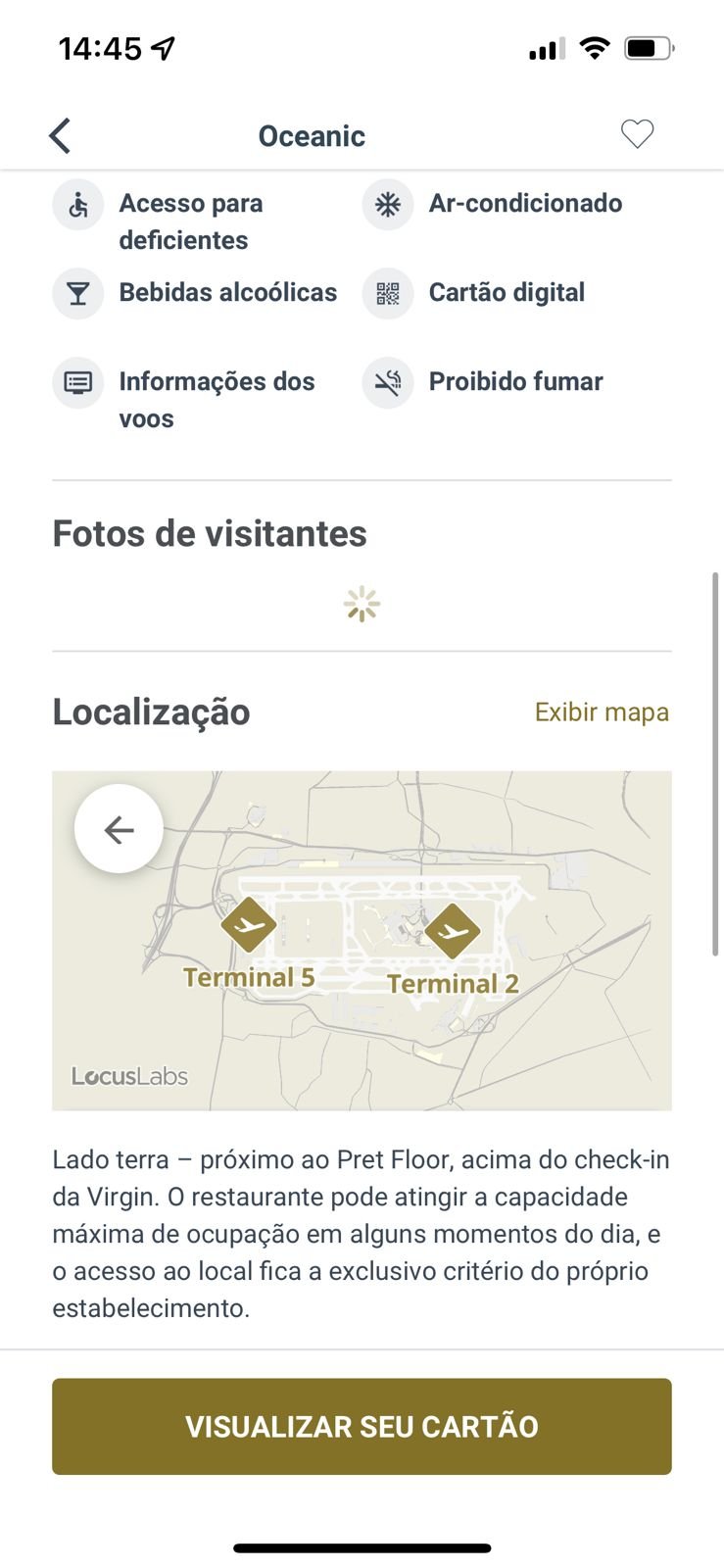Tap the Visualizar seu cartão button
Image resolution: width=724 pixels, height=1568 pixels.
pos(362,1426)
